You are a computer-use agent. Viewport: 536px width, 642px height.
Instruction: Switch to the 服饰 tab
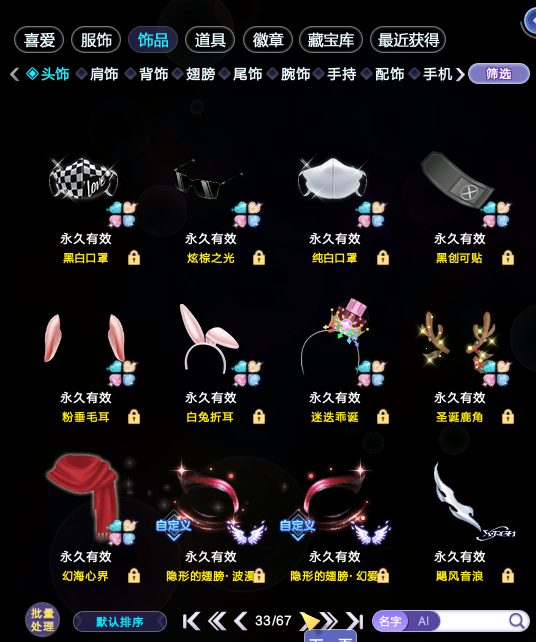coord(96,40)
